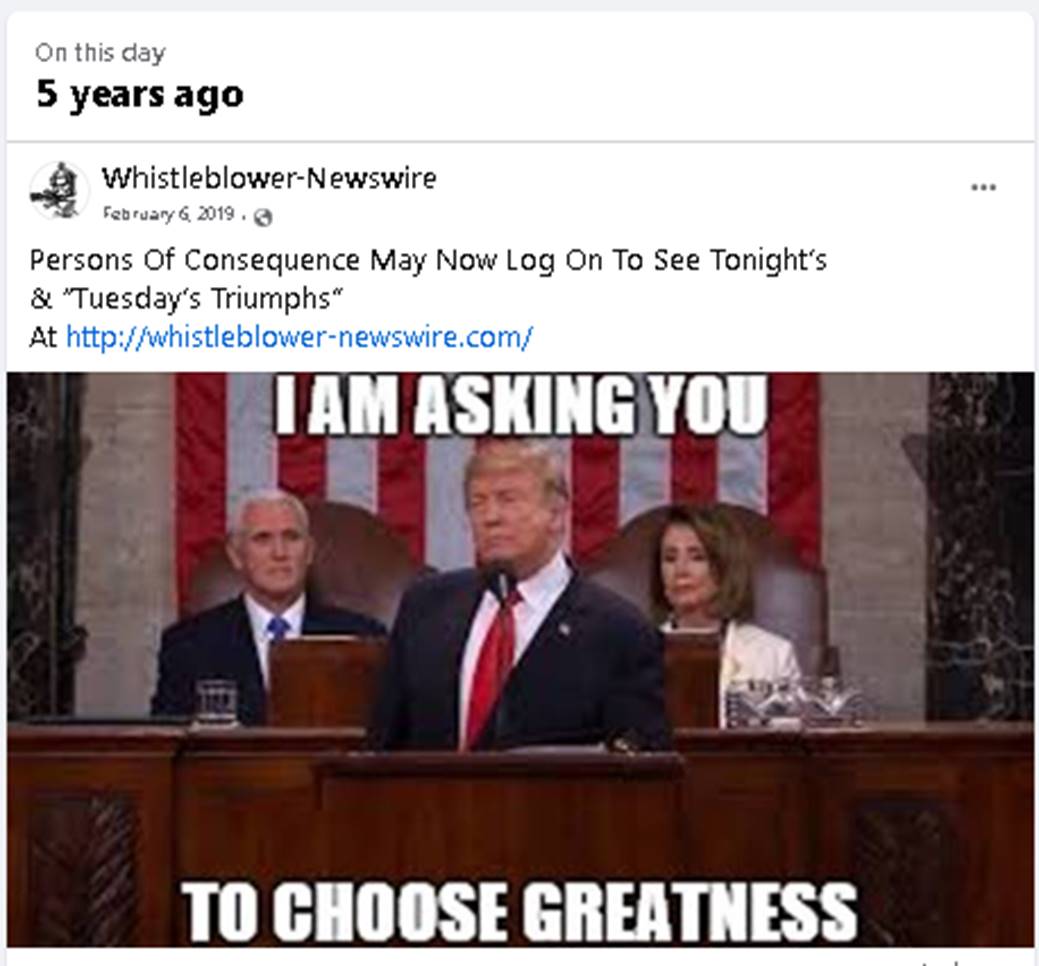Tap the Whistleblower-Newswire profile picture
1039x966 pixels.
coord(59,191)
